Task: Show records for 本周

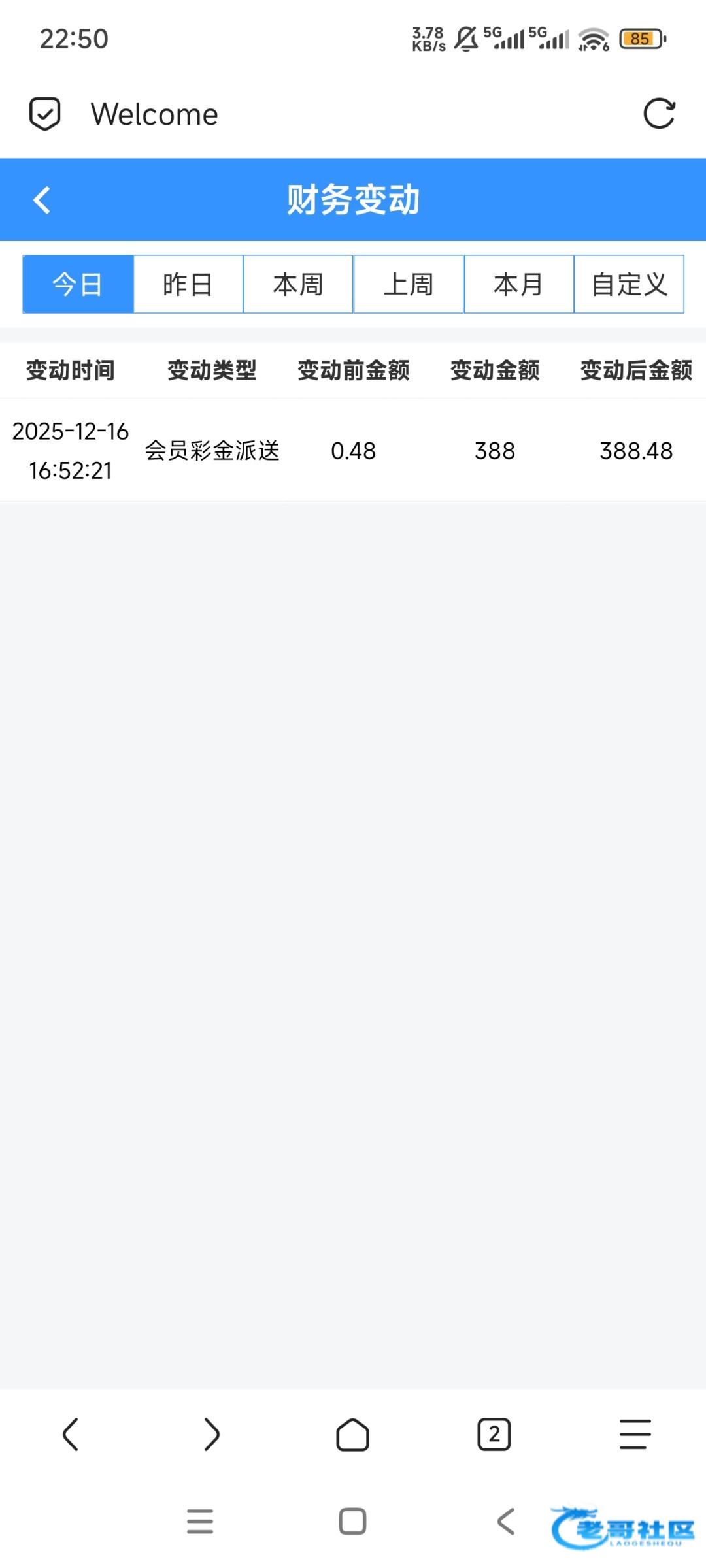Action: 298,285
